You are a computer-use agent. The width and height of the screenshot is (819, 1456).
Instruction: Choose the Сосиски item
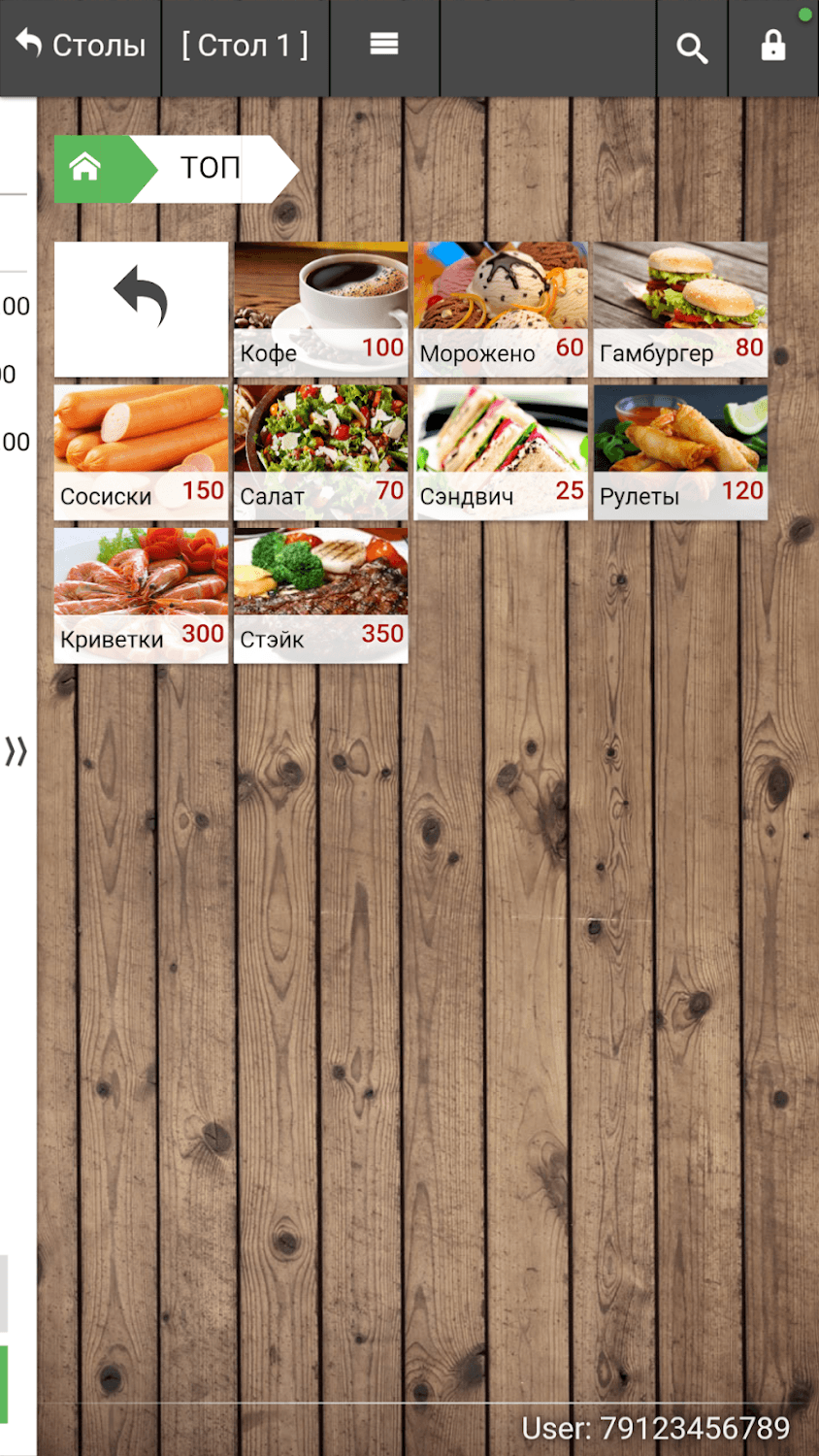pyautogui.click(x=142, y=452)
